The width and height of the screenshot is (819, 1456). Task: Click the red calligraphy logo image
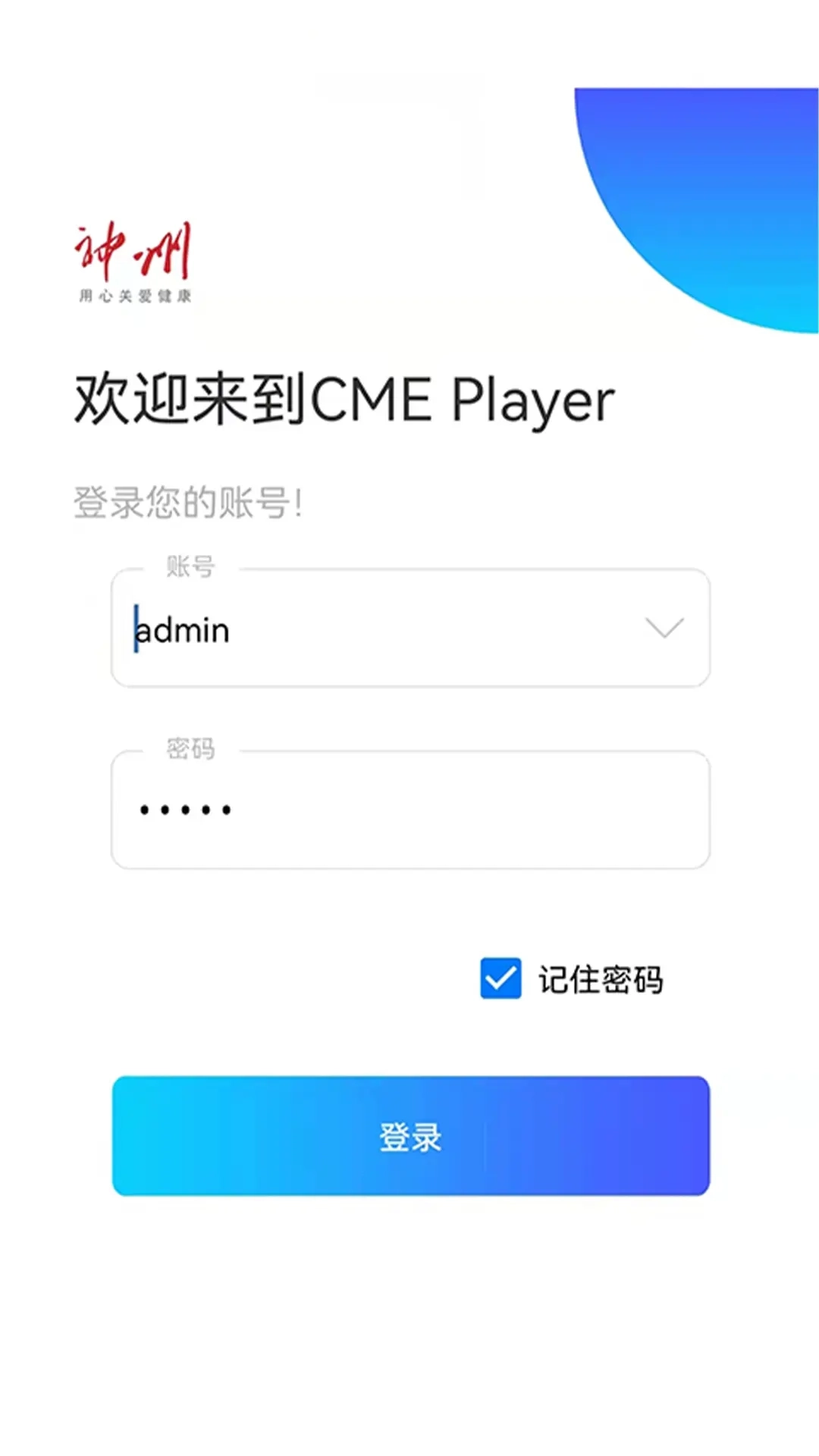click(135, 250)
